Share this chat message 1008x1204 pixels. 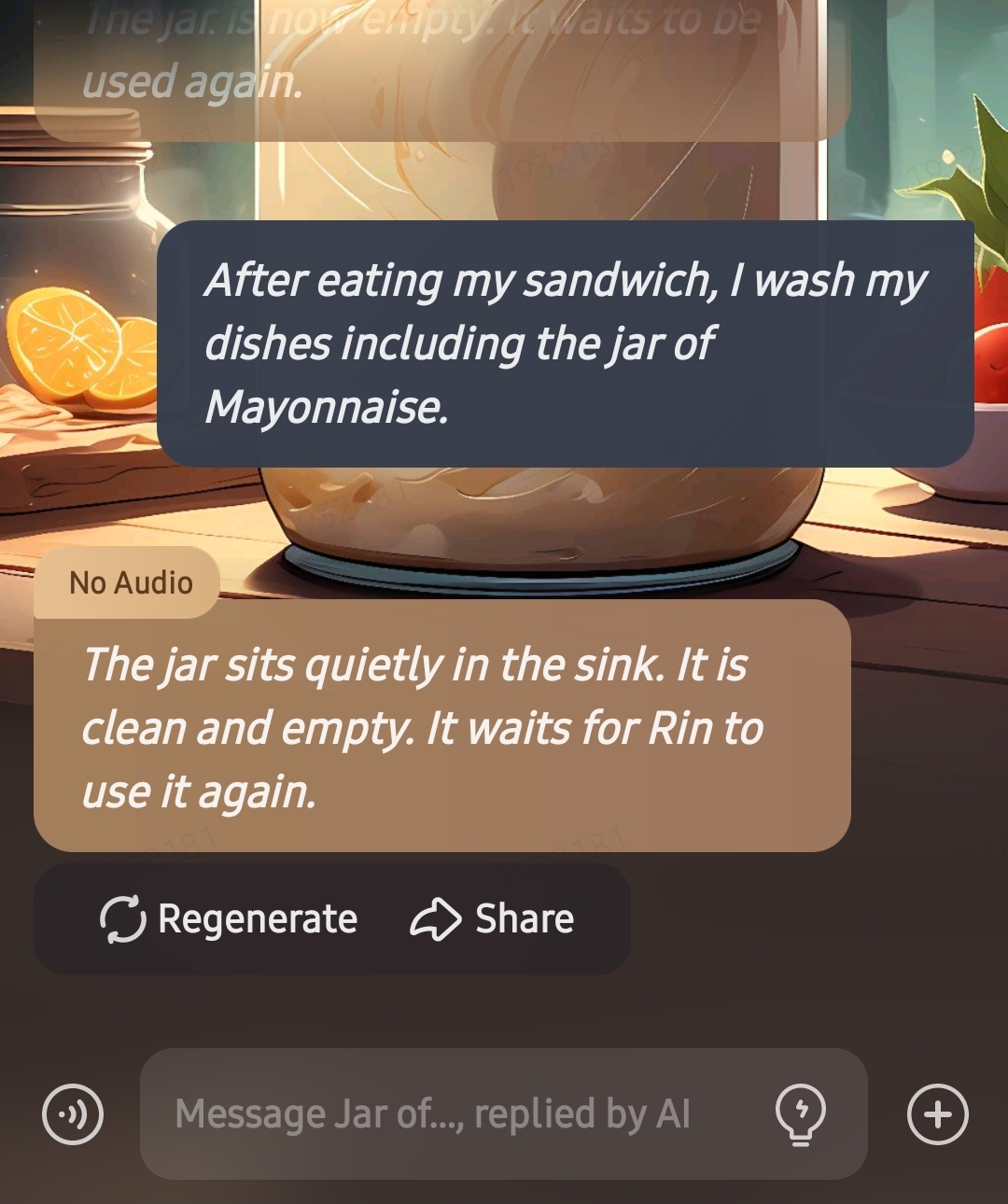pyautogui.click(x=493, y=919)
